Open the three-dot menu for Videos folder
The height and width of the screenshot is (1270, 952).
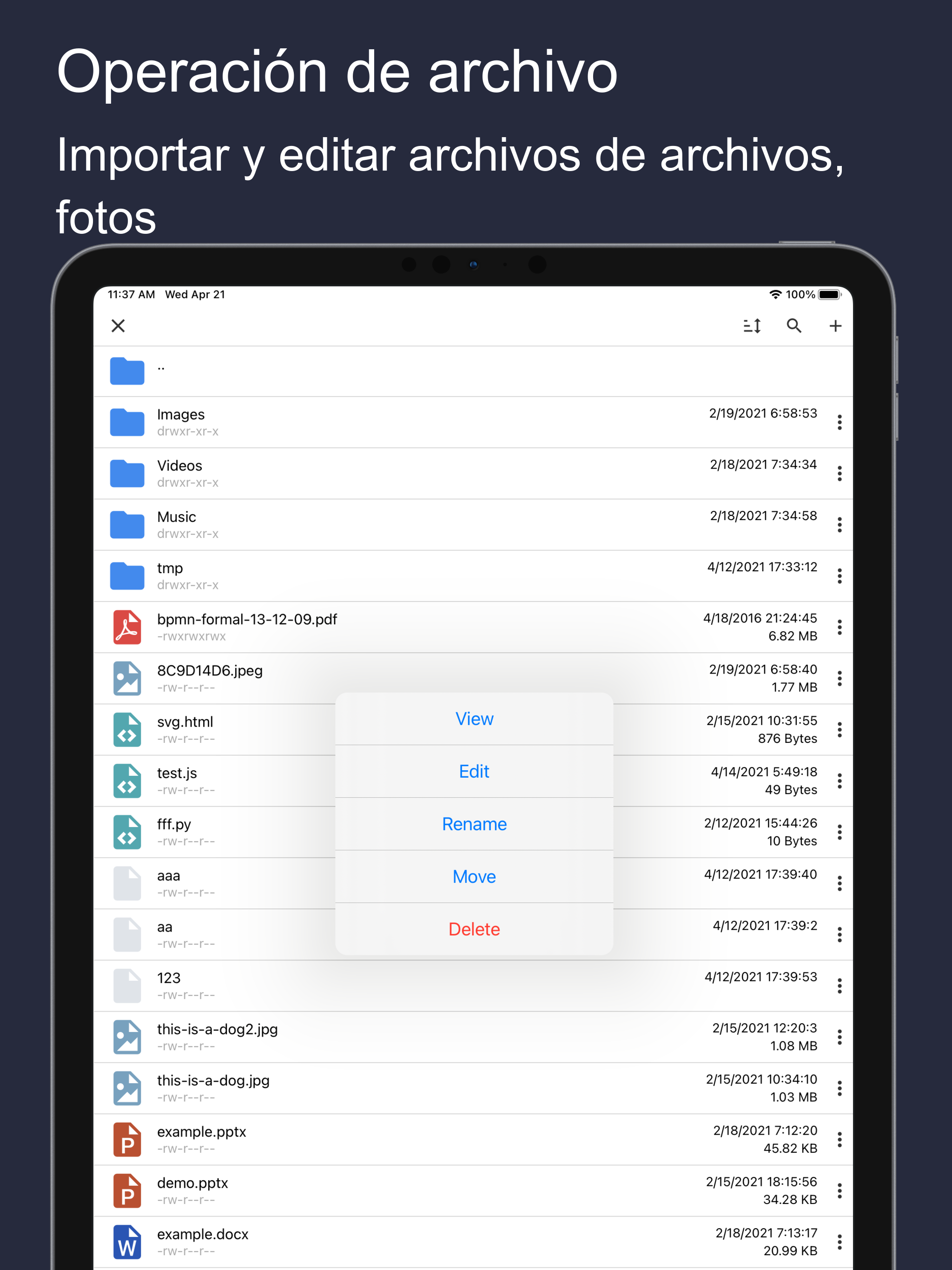tap(840, 473)
